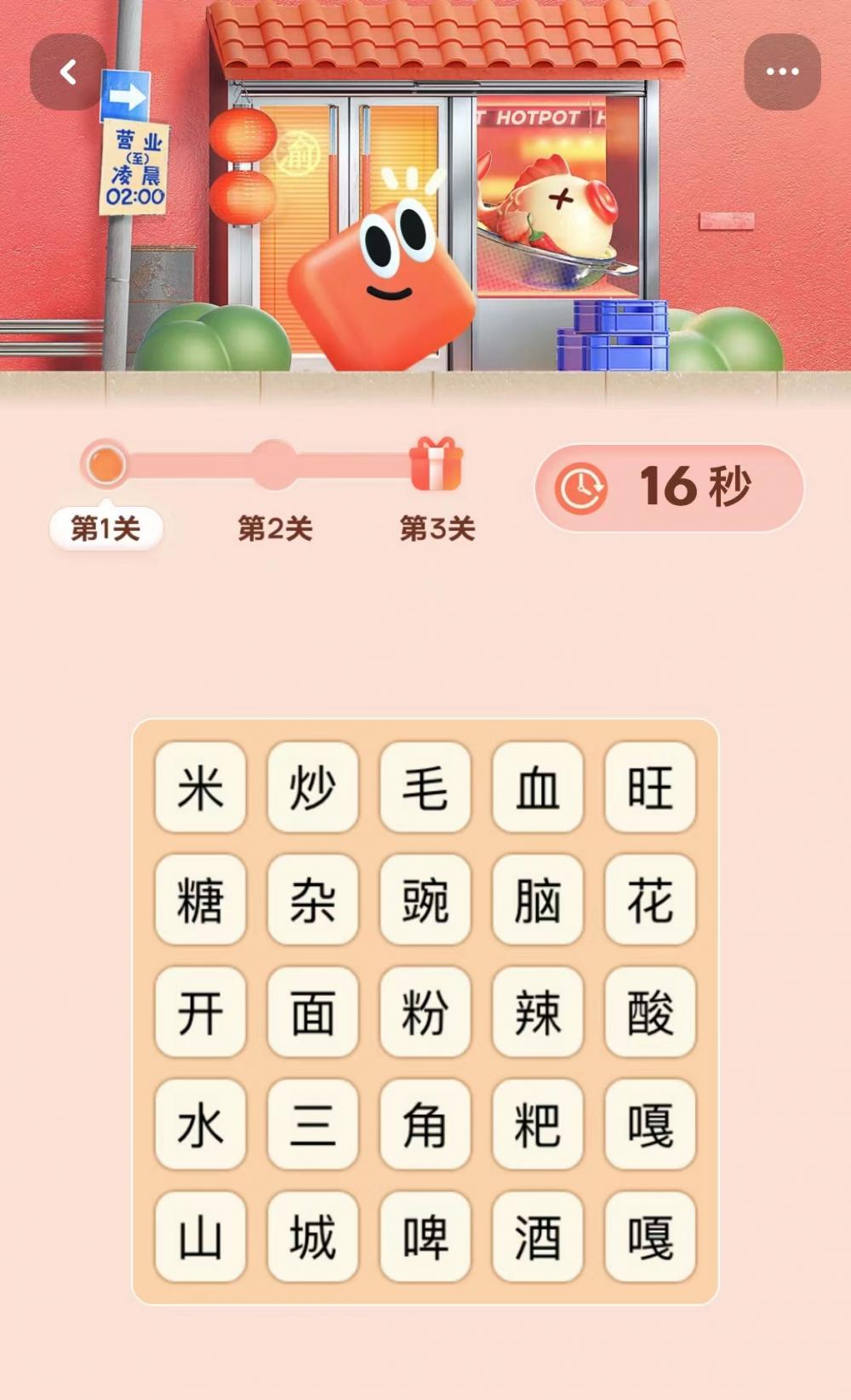Pick the 粑 tile
This screenshot has height=1400, width=851.
click(x=538, y=1124)
